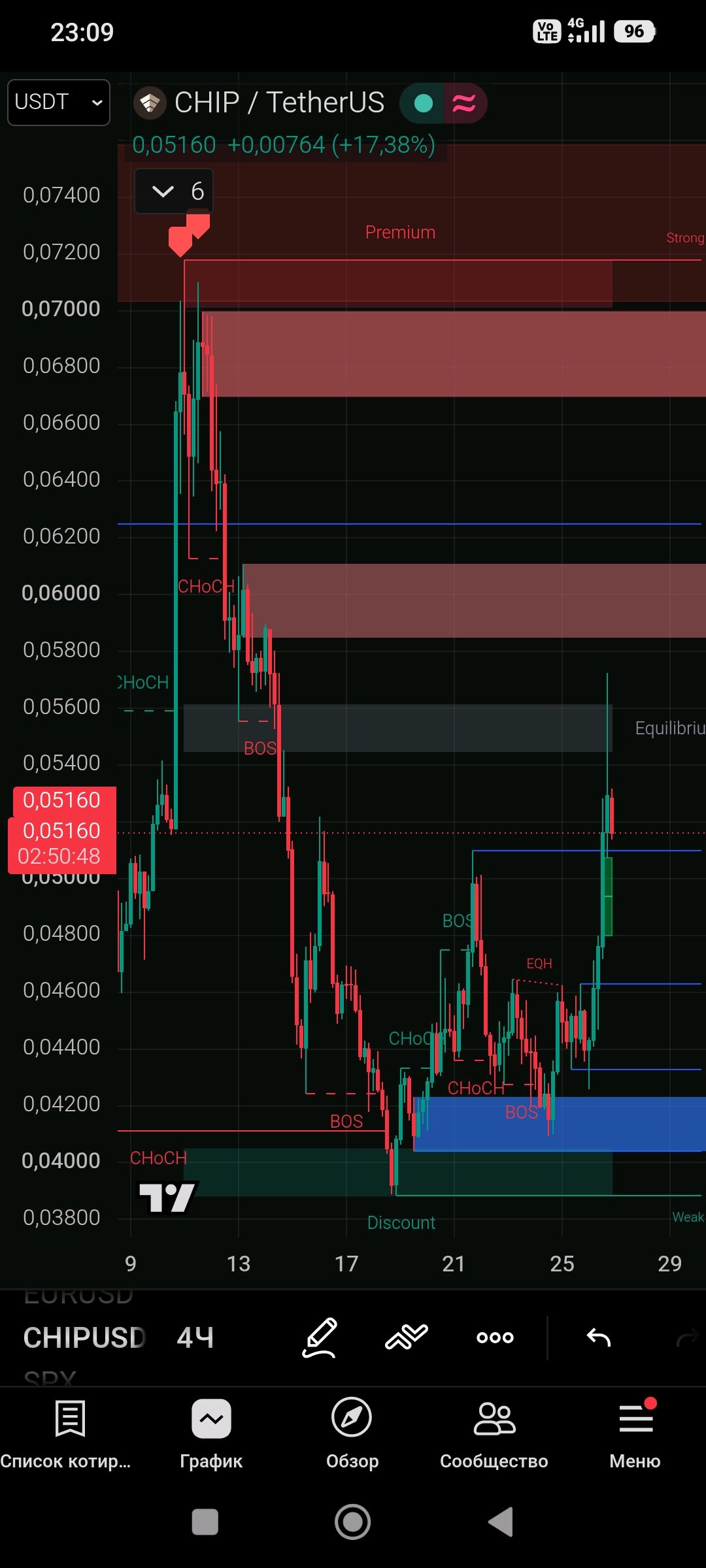This screenshot has width=706, height=1568.
Task: Tap the system back triangle
Action: [x=501, y=1522]
